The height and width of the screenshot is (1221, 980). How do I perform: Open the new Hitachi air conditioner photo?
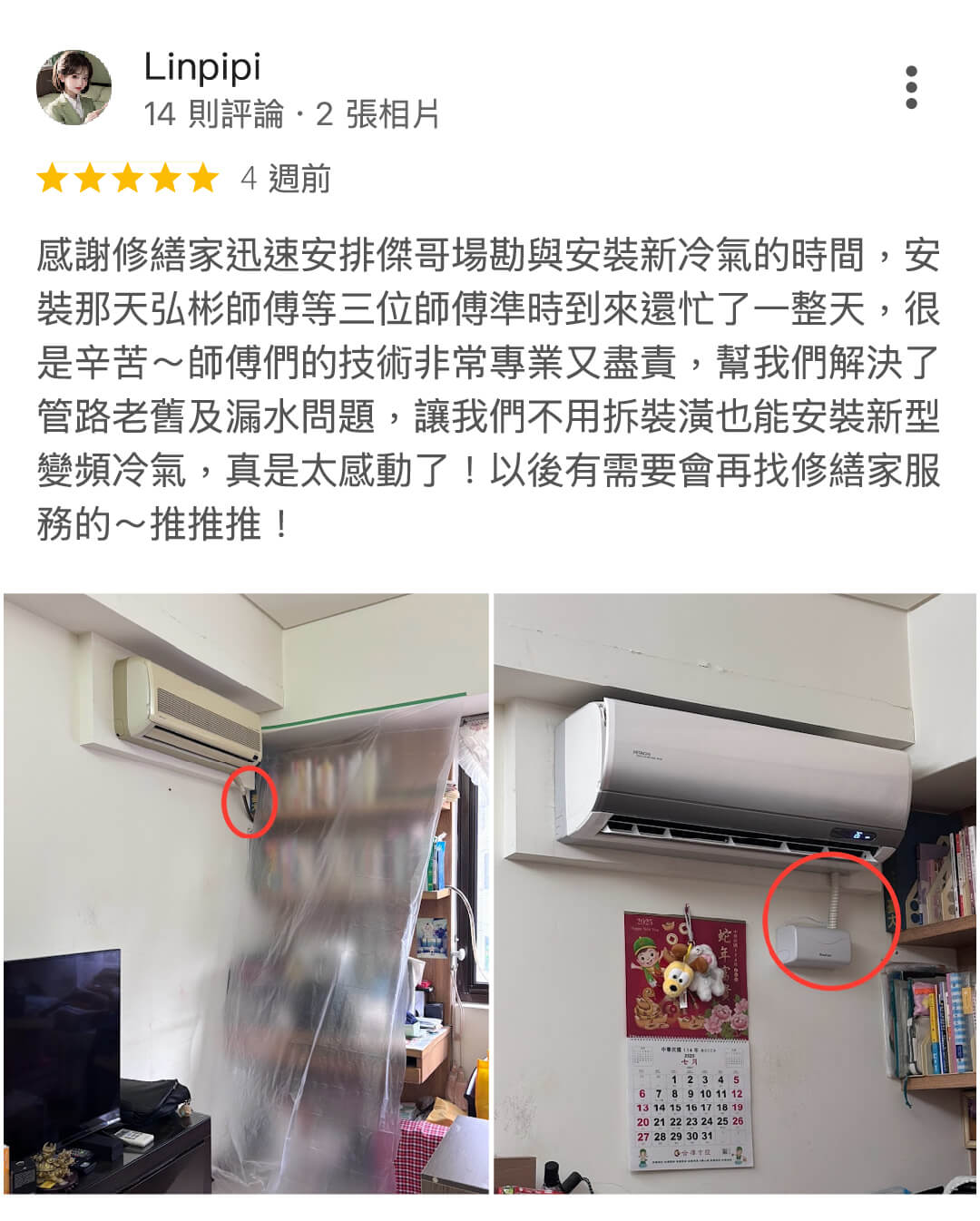tap(734, 893)
